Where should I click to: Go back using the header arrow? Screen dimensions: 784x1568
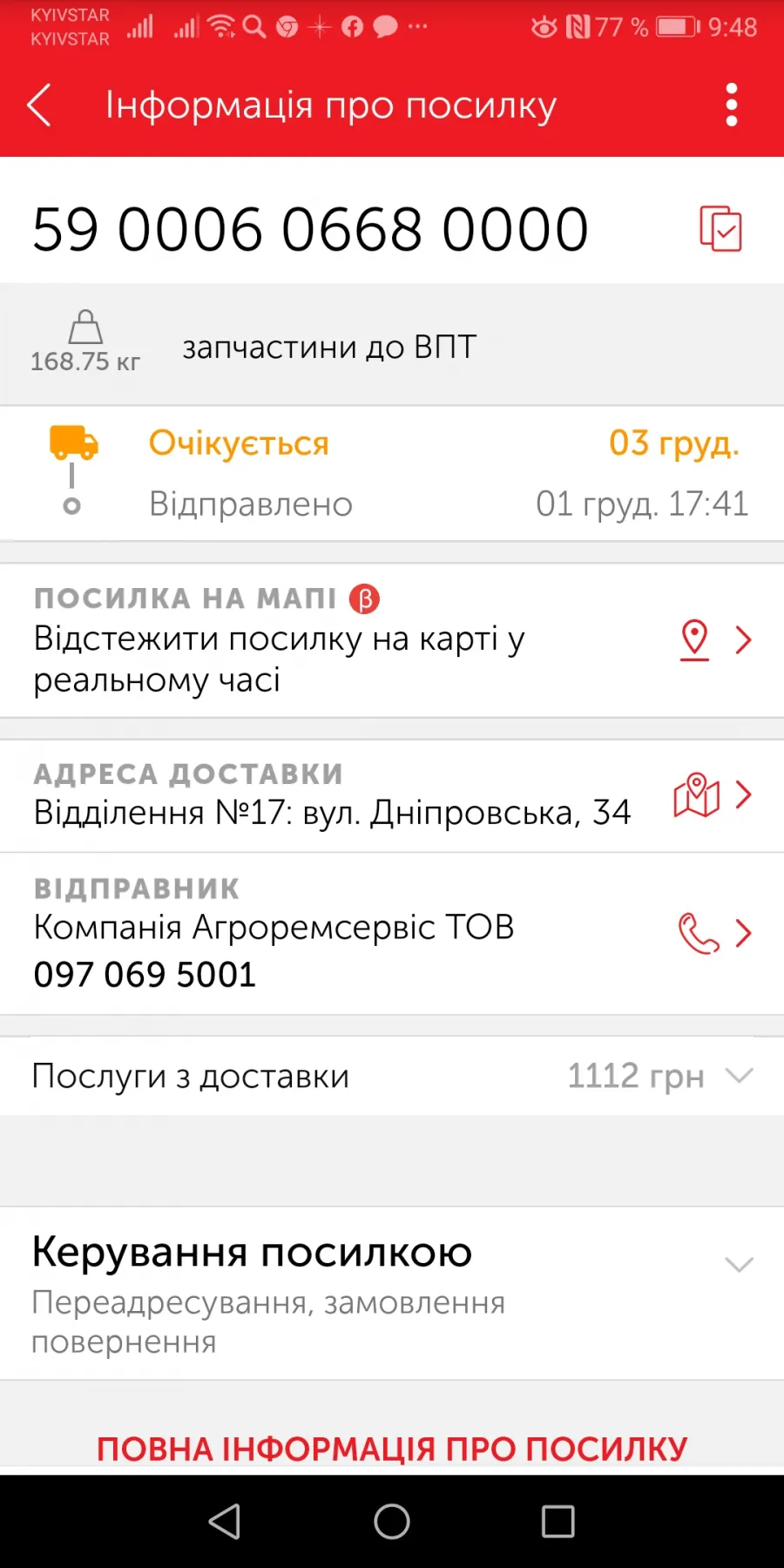click(39, 105)
